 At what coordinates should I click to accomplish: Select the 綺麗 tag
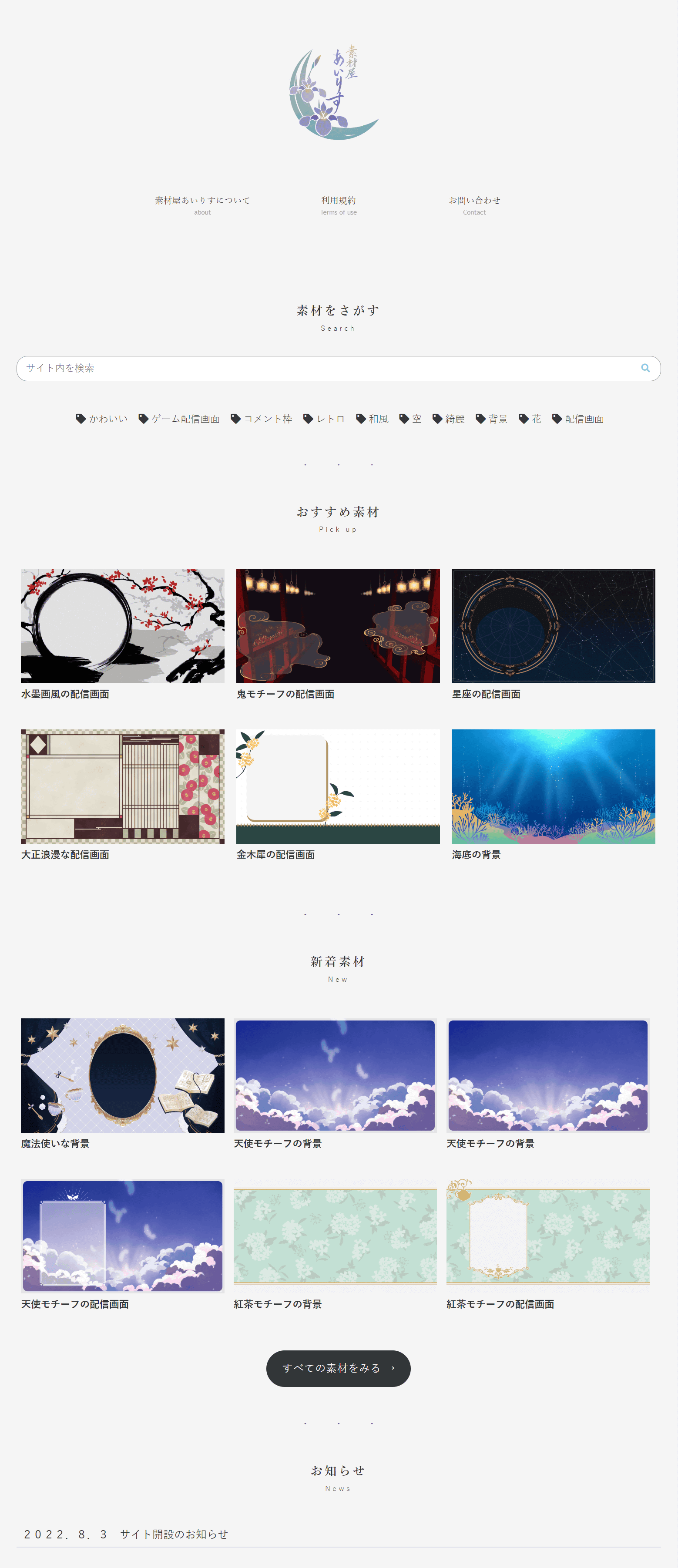(x=449, y=419)
